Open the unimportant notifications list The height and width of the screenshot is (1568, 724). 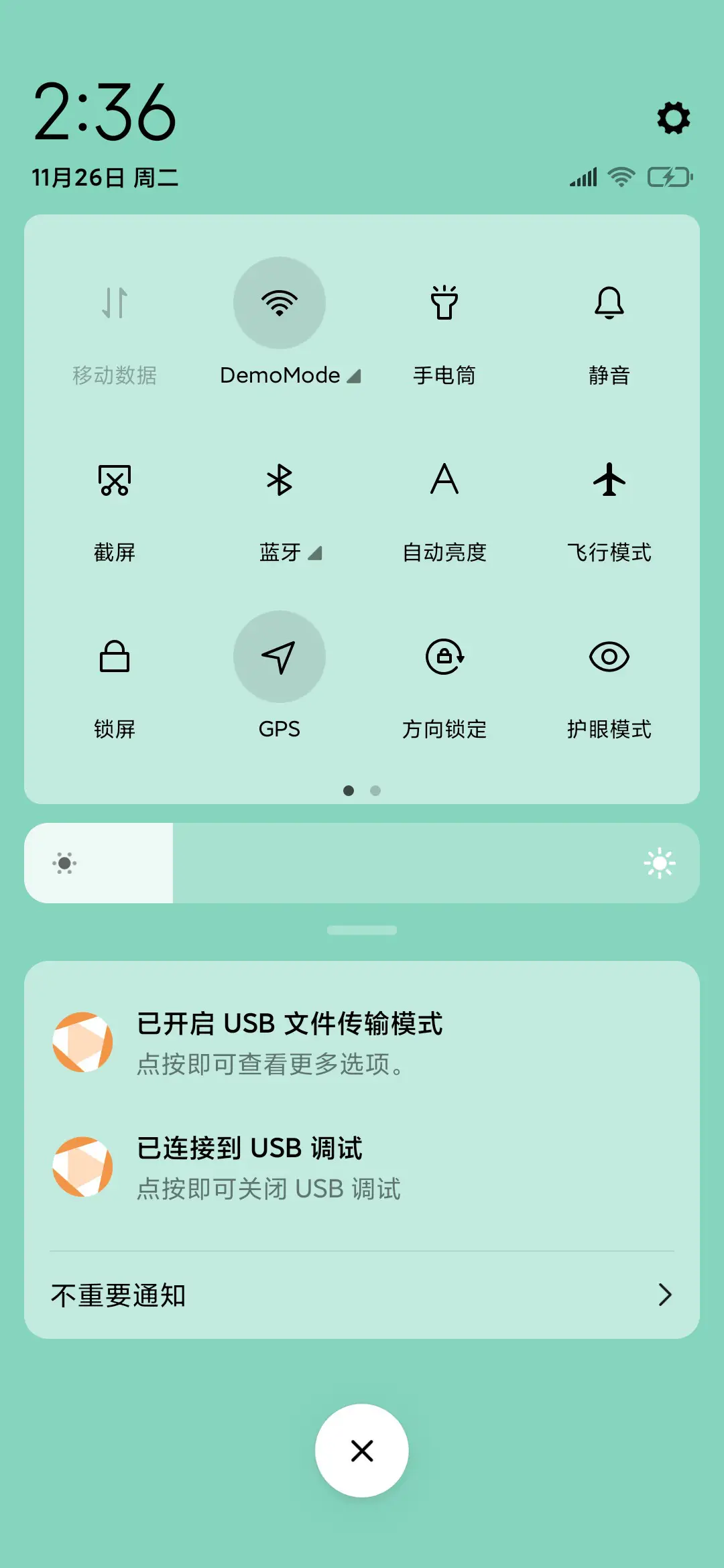362,1295
